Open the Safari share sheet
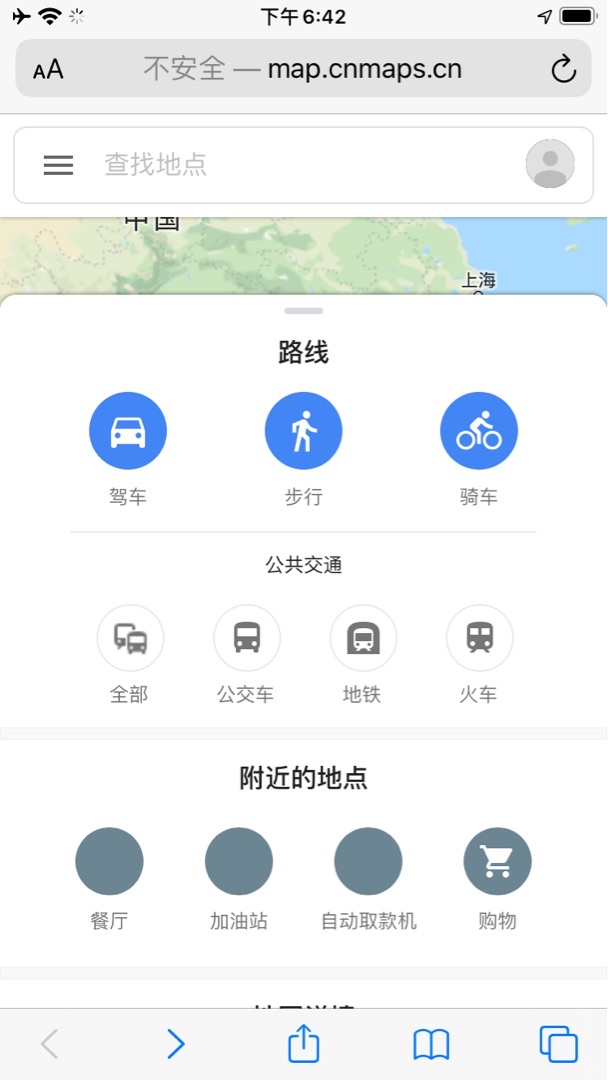 [304, 1043]
